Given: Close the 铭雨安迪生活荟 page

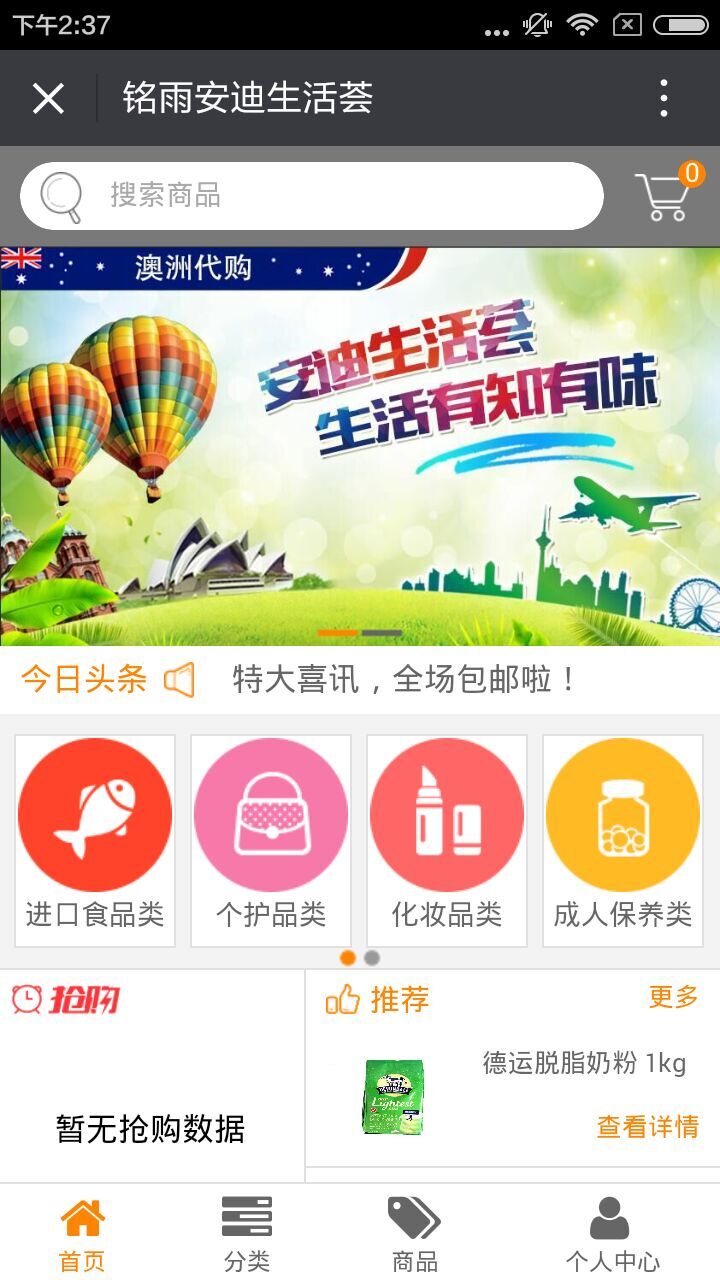Looking at the screenshot, I should point(48,98).
